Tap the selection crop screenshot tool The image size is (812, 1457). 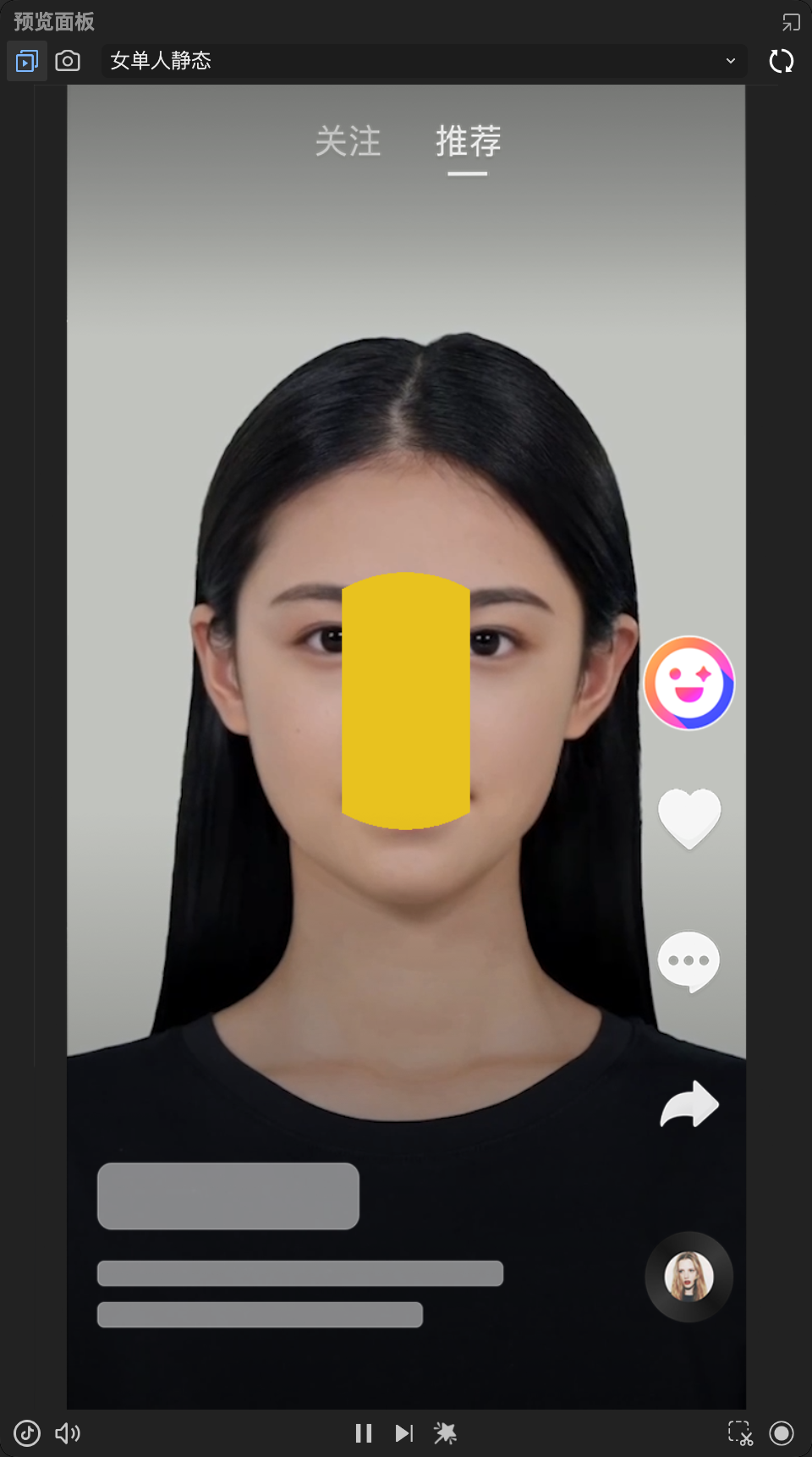coord(741,1432)
